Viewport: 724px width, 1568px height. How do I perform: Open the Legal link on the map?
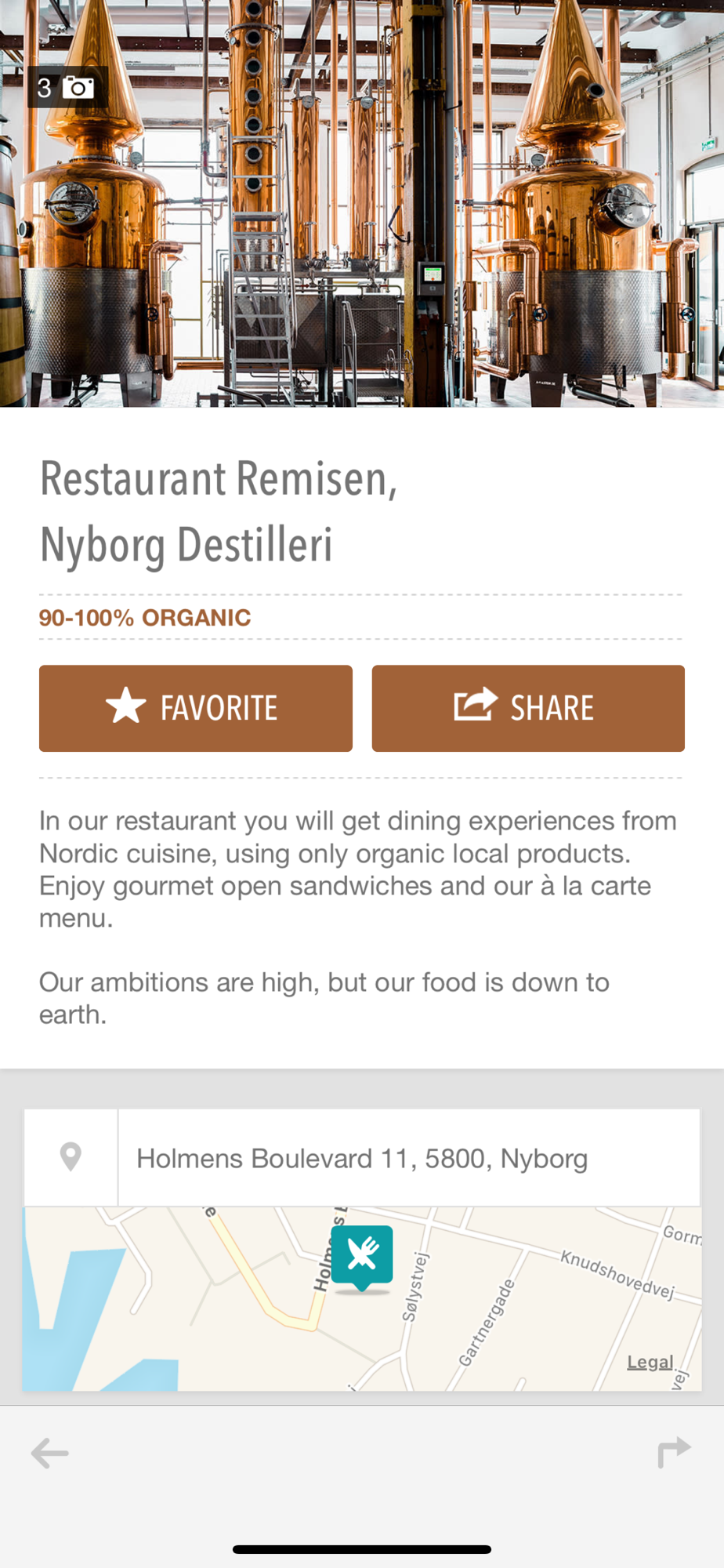650,1362
